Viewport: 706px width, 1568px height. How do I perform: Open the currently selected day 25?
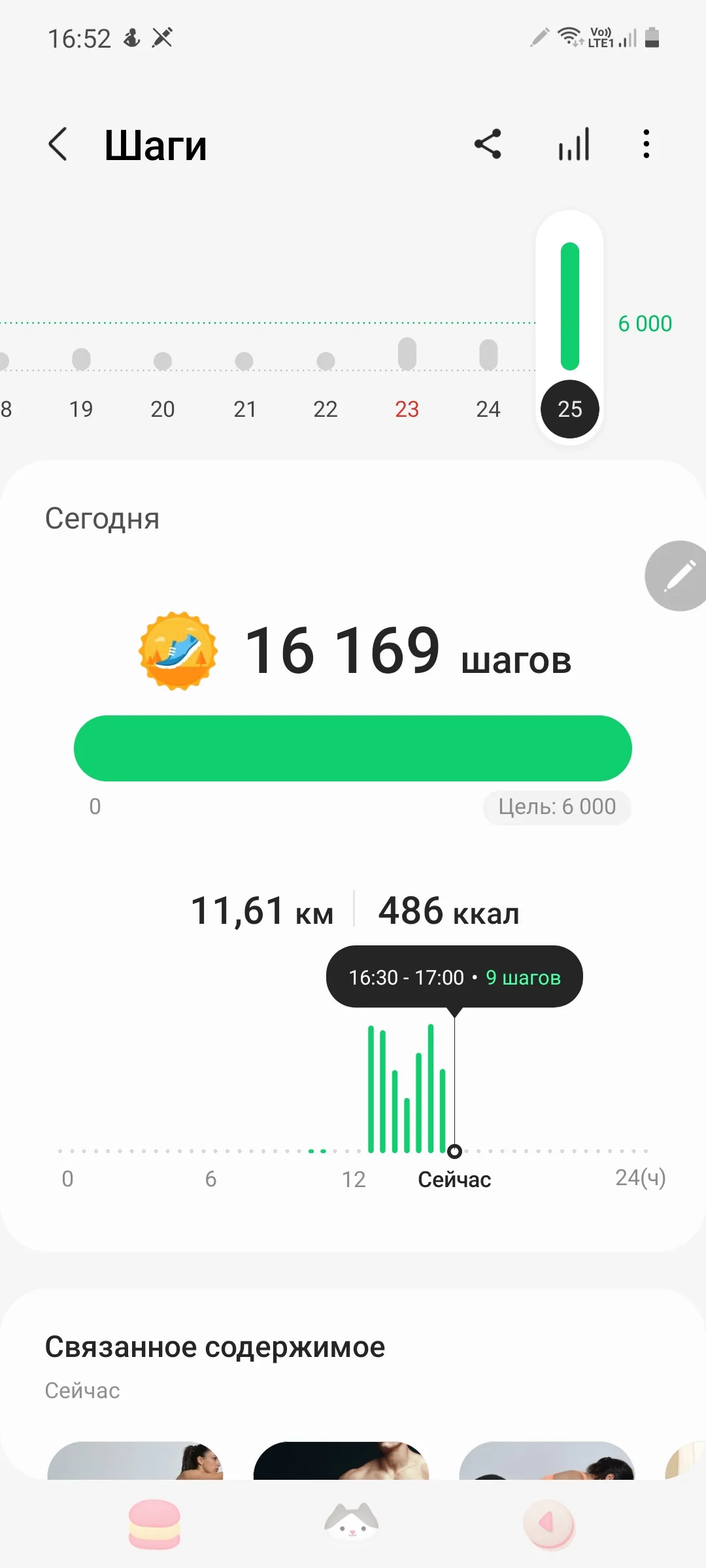(x=569, y=409)
